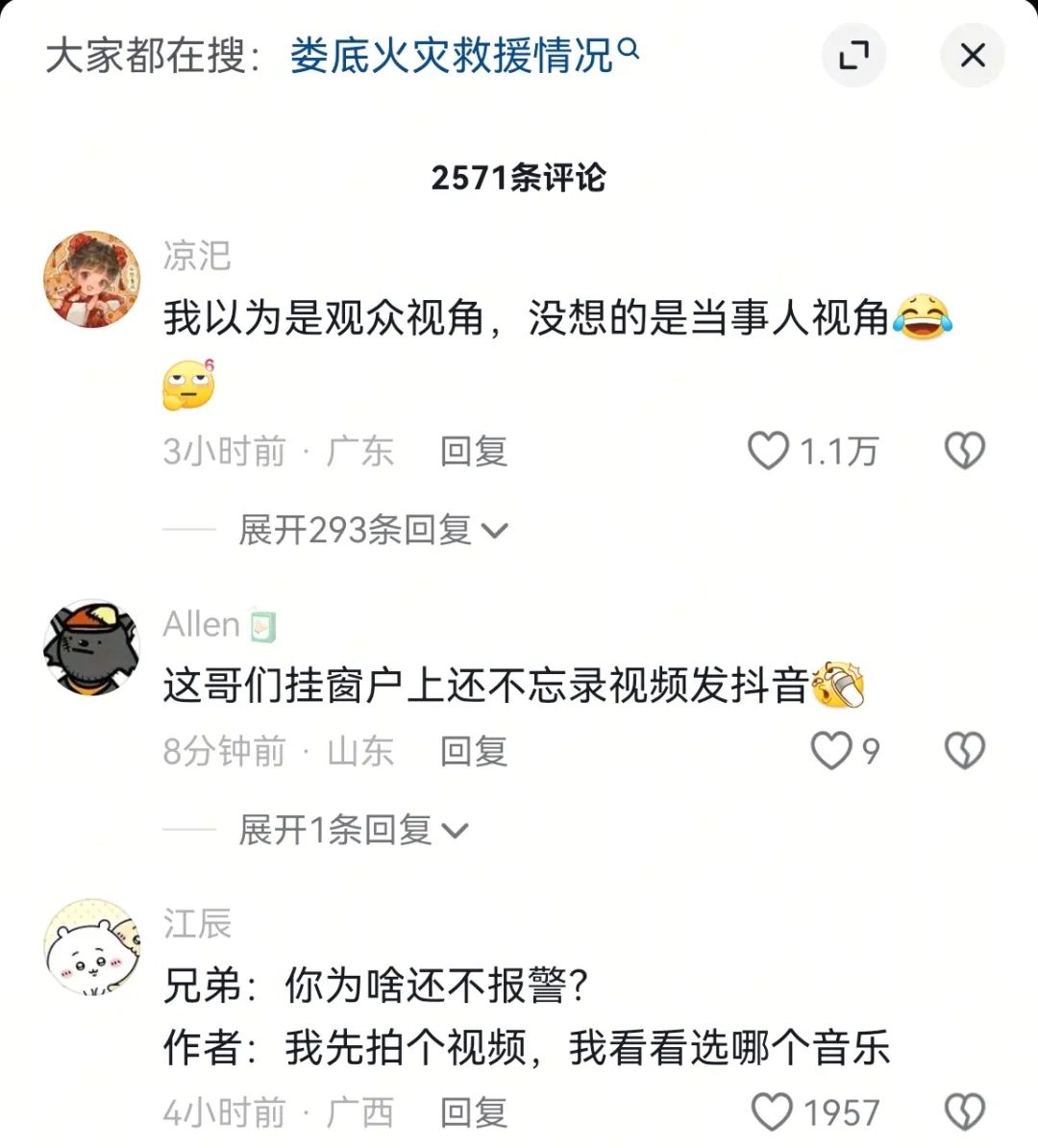Open 江辰's profile avatar
Screen dimensions: 1038x1148
92,947
